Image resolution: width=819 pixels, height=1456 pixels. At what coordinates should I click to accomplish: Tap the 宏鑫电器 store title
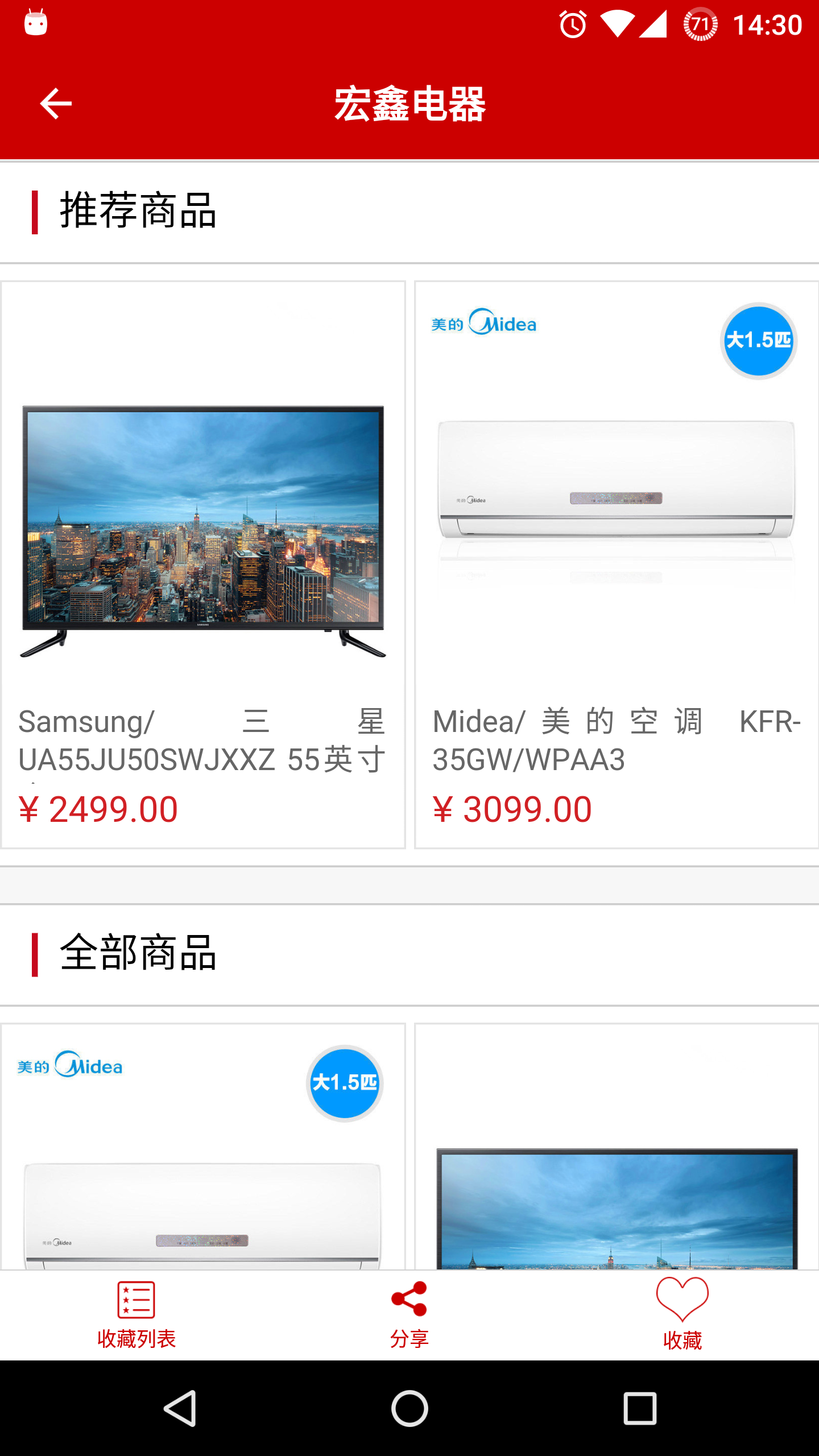click(x=409, y=105)
